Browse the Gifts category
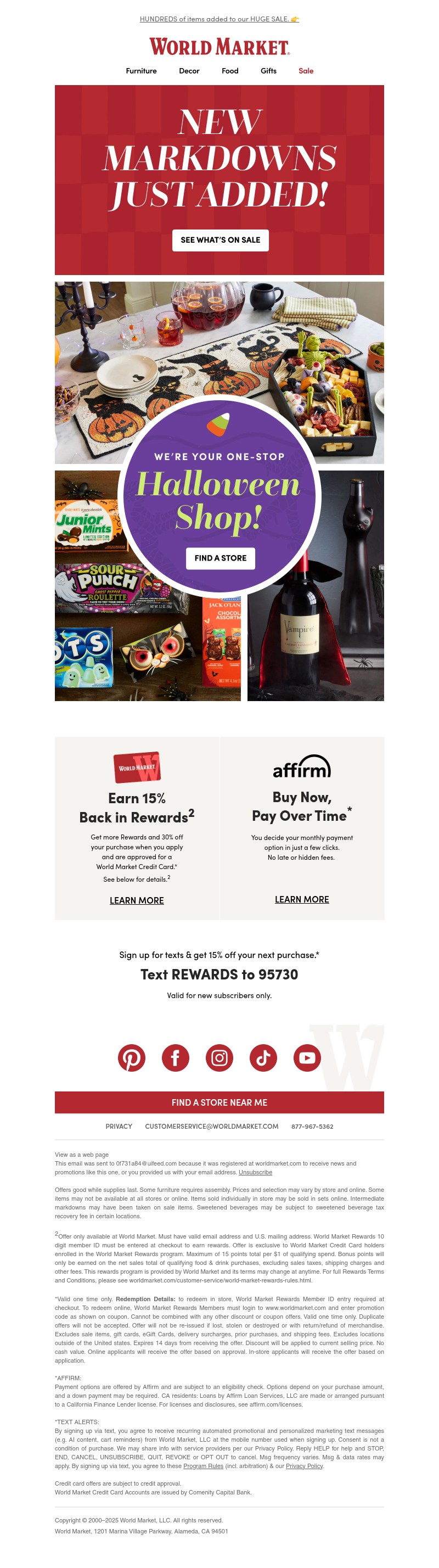 (268, 71)
